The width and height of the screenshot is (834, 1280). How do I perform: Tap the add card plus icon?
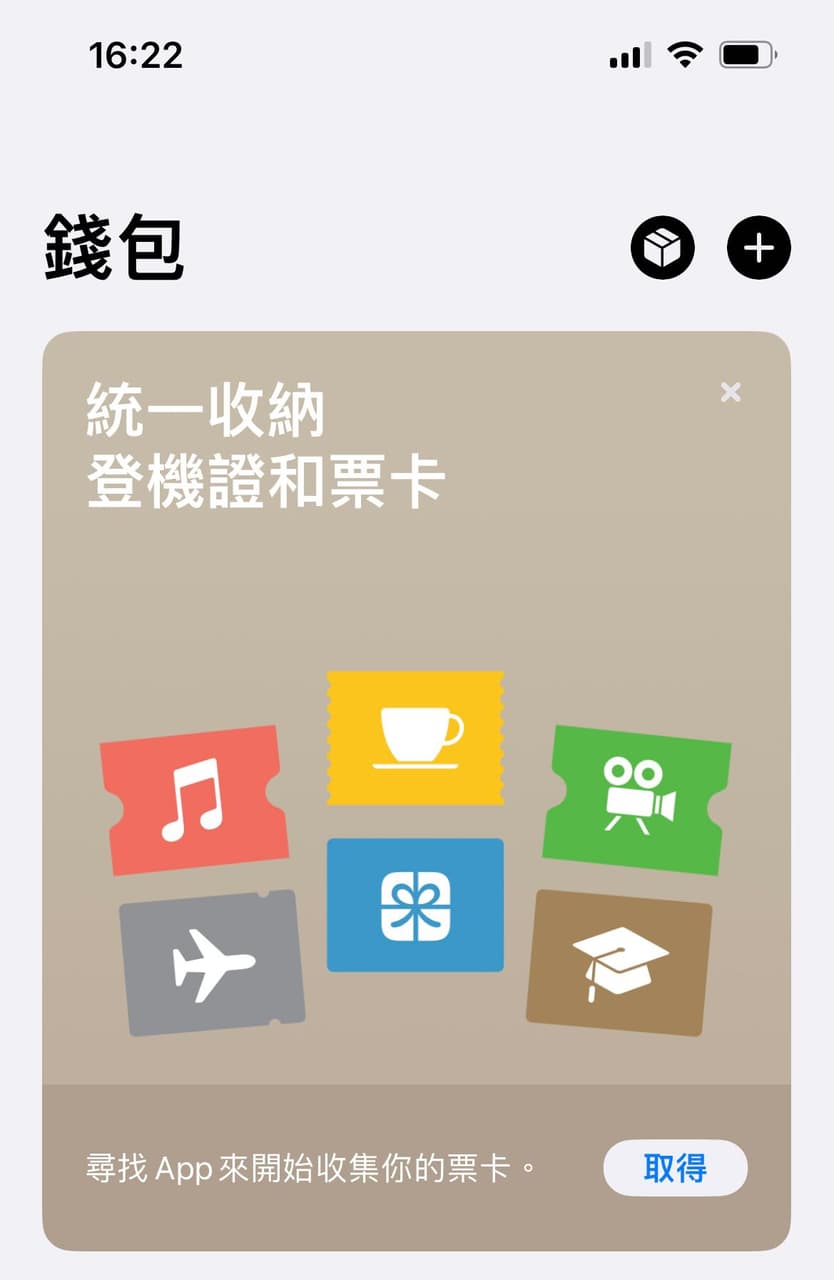(757, 247)
